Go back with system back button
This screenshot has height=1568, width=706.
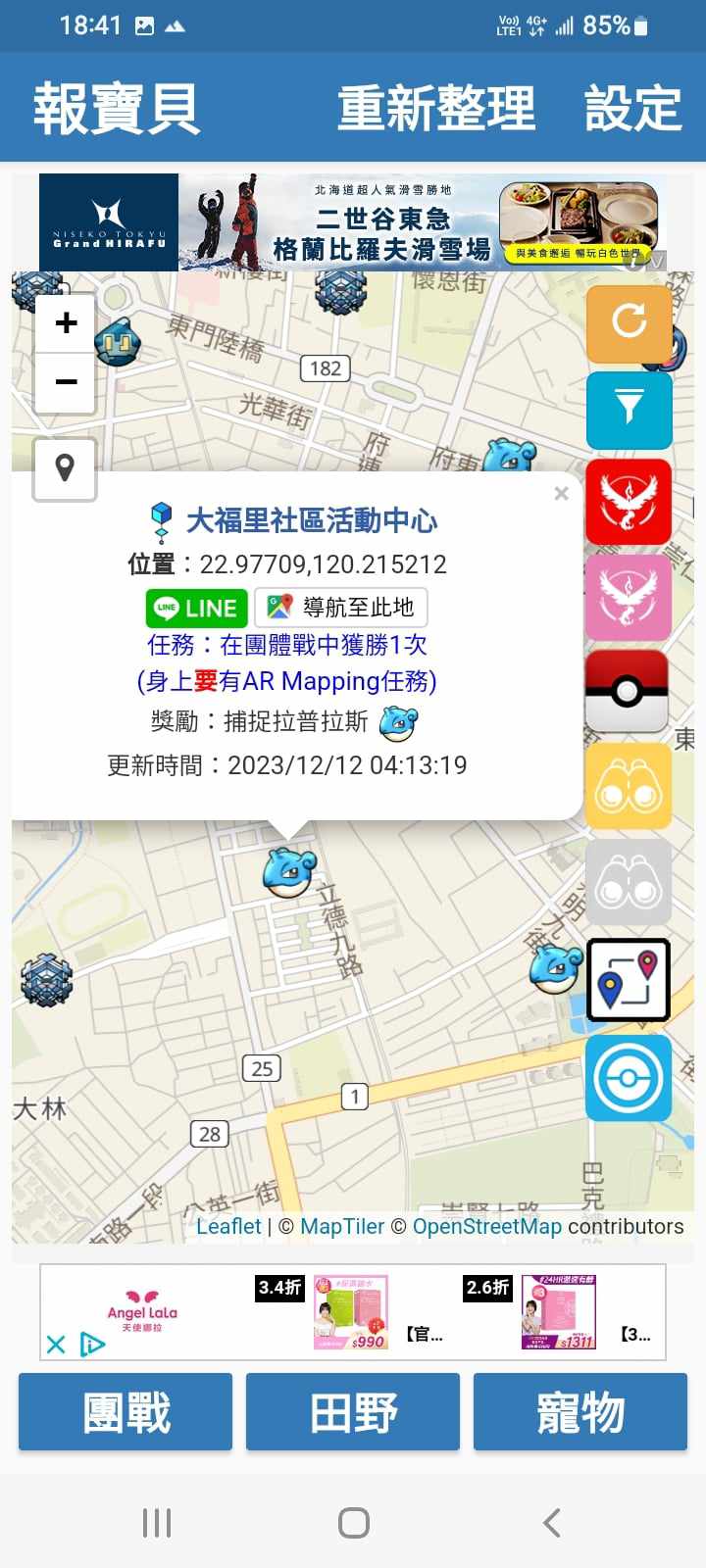(x=552, y=1523)
